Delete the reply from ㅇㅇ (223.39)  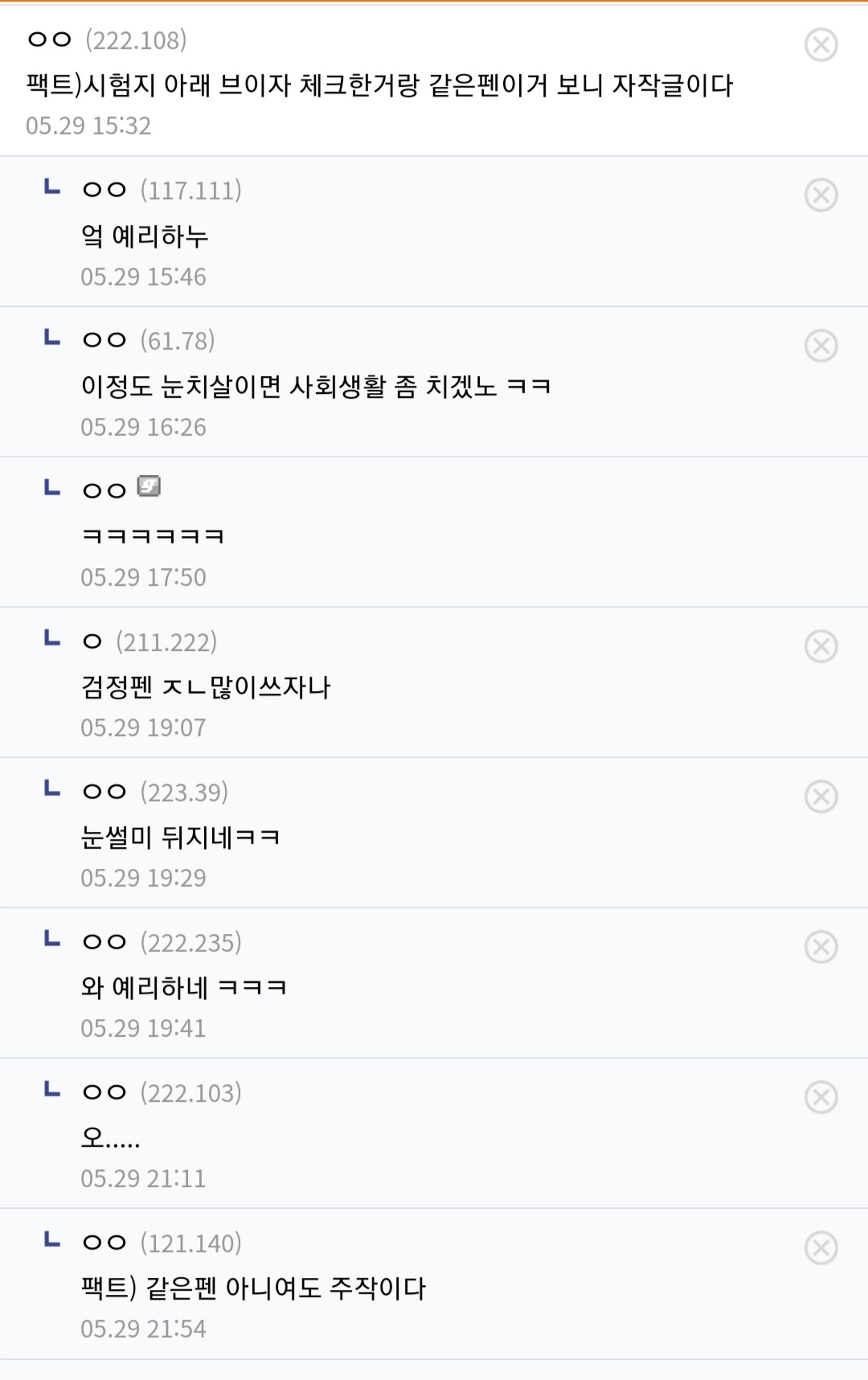click(821, 796)
